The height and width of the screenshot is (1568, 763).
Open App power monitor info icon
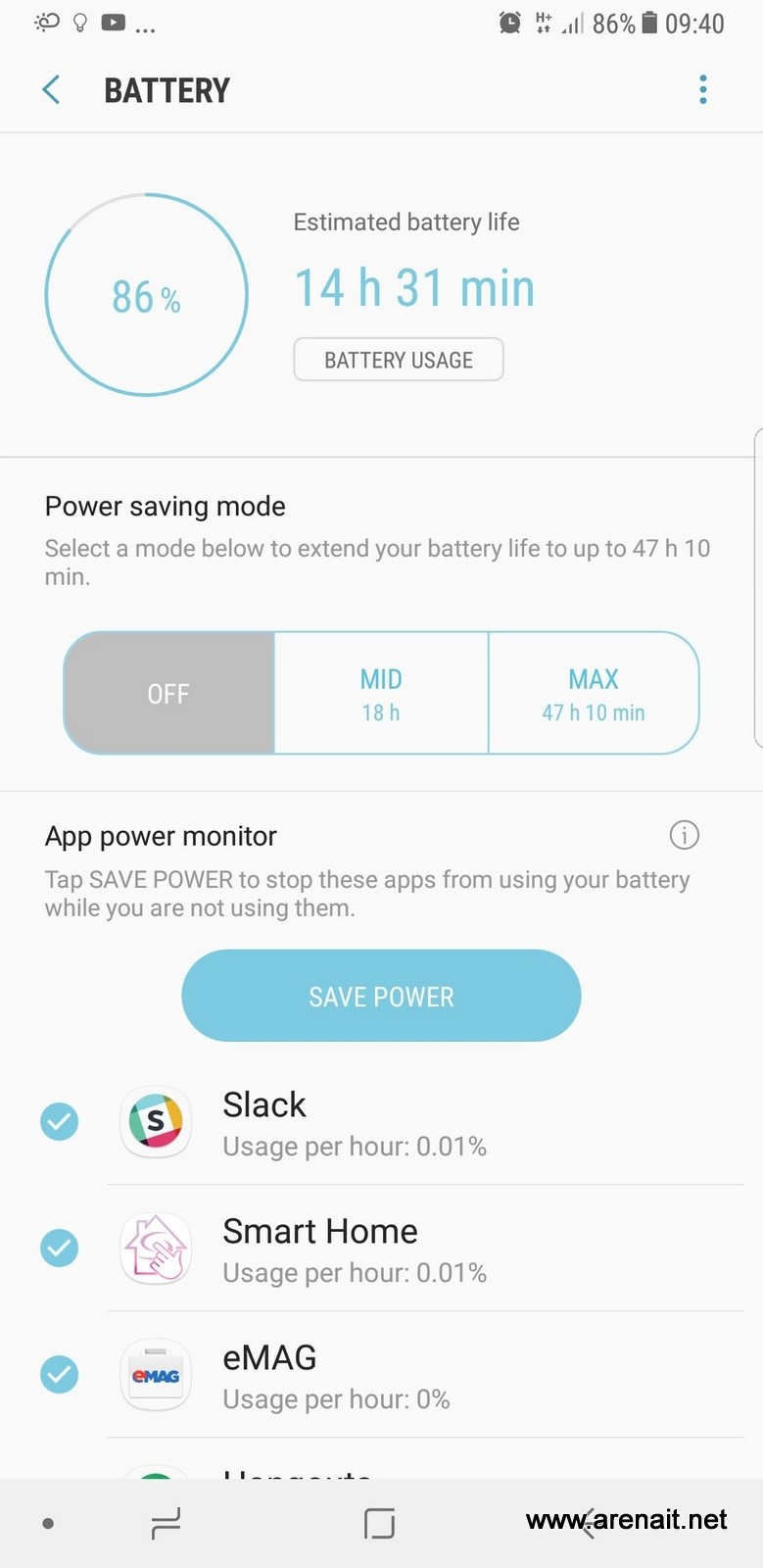coord(684,835)
